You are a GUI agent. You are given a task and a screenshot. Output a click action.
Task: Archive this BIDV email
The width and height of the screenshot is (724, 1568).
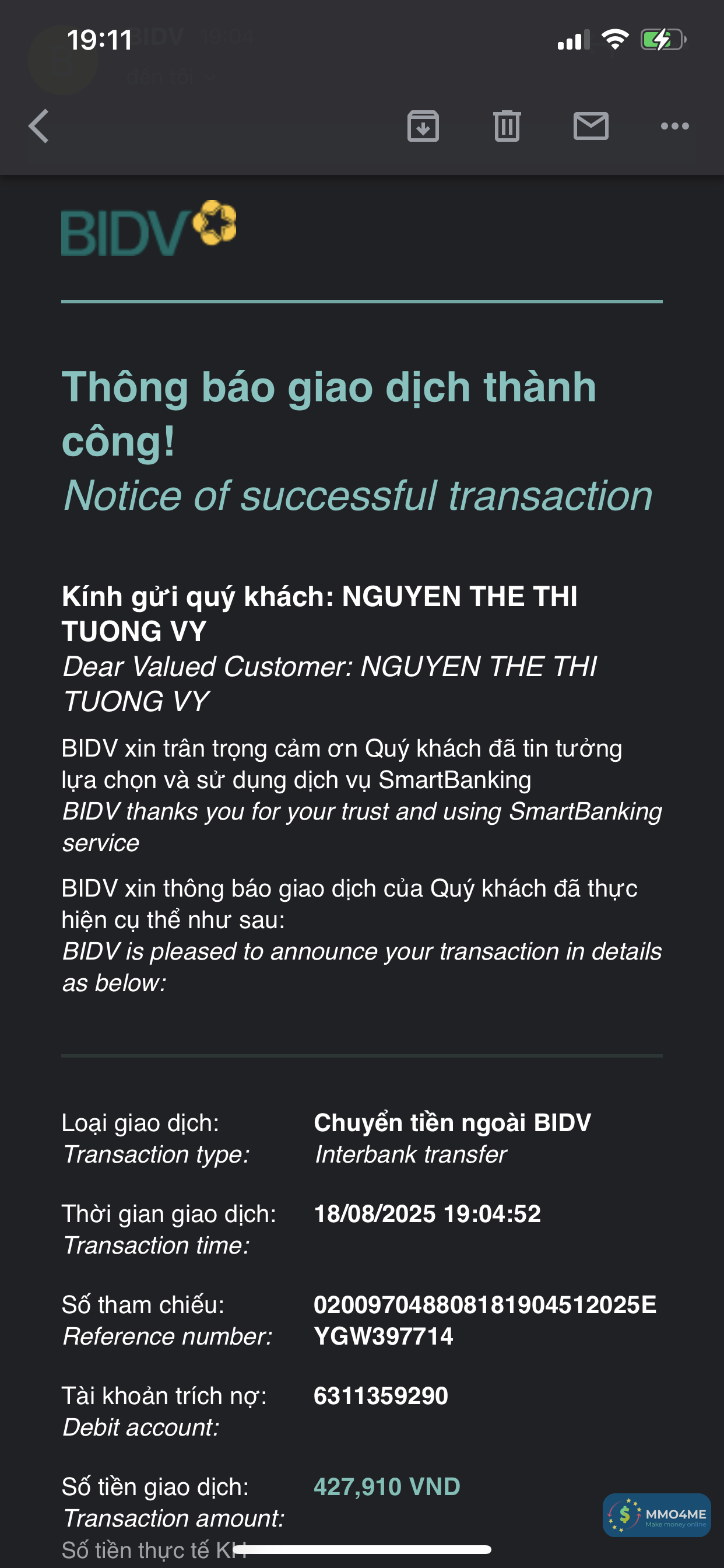pyautogui.click(x=423, y=126)
